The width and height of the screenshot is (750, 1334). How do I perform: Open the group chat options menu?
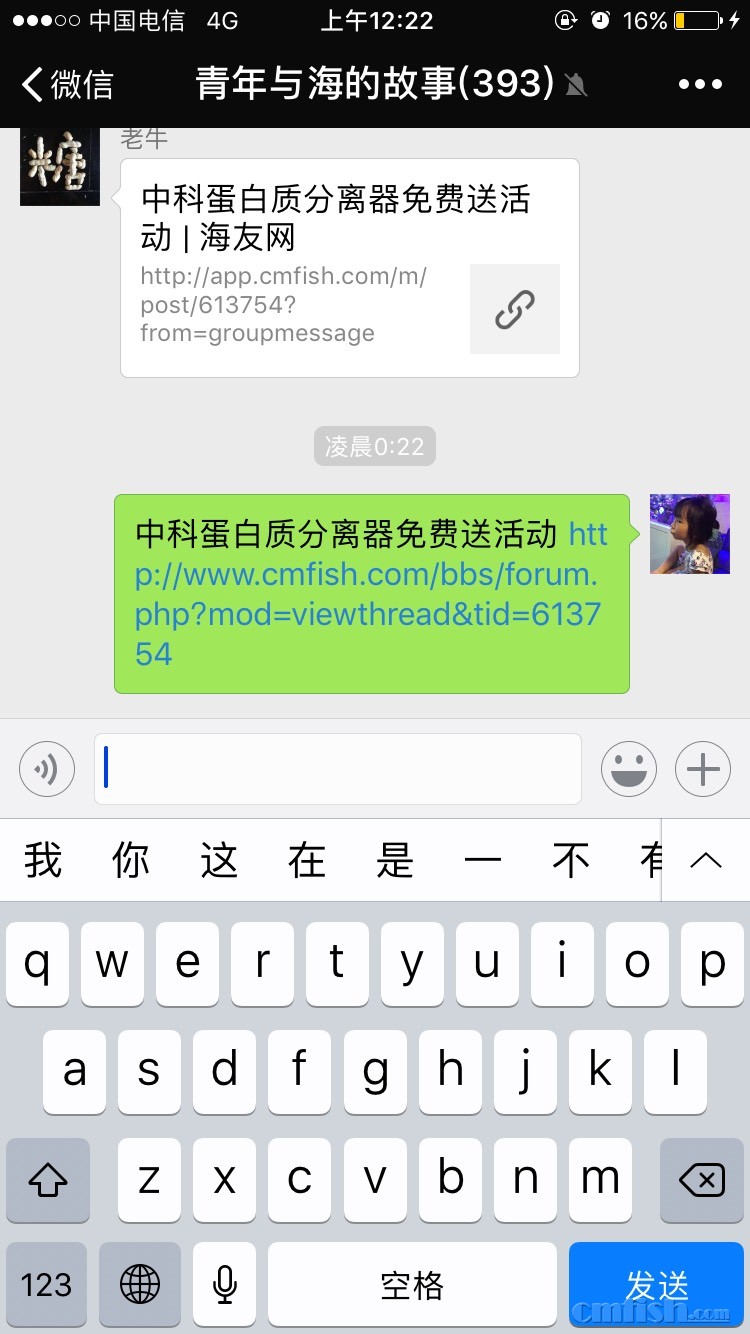coord(700,84)
